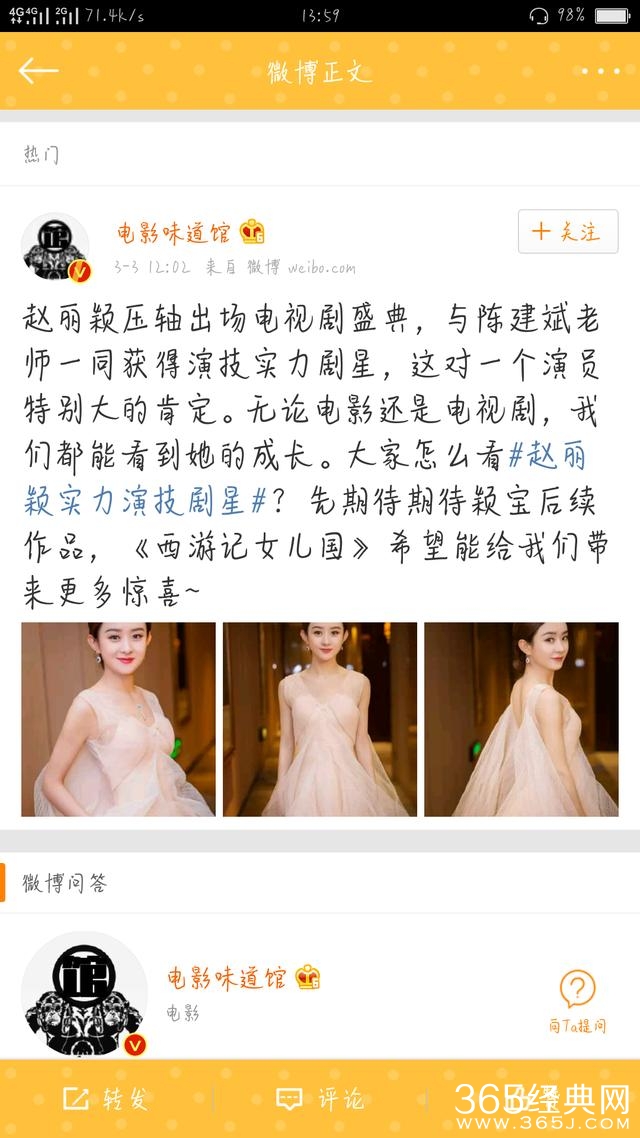View the second photo of the post
640x1138 pixels.
pos(320,719)
